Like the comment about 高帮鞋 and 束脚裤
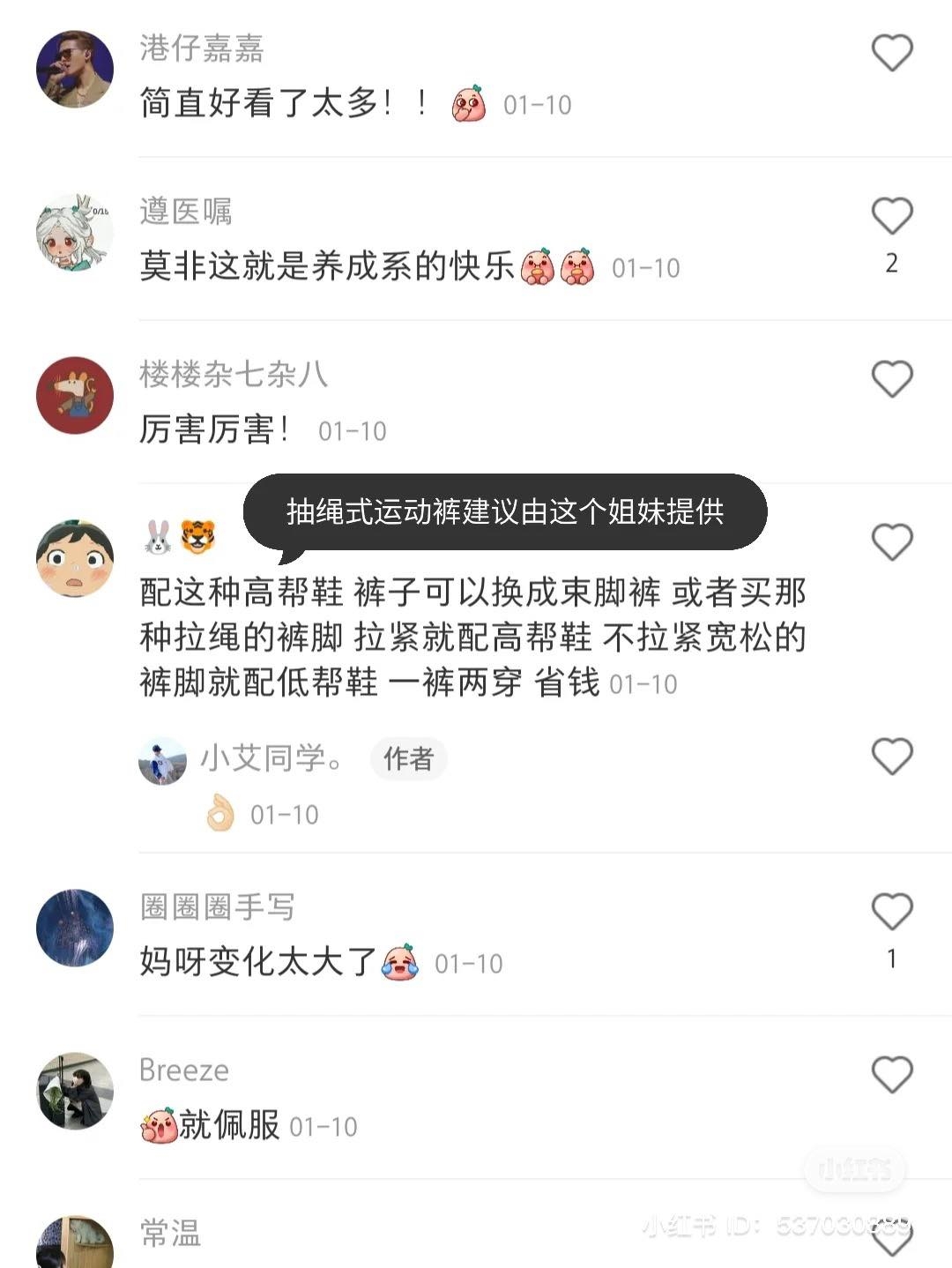The width and height of the screenshot is (952, 1268). tap(891, 542)
